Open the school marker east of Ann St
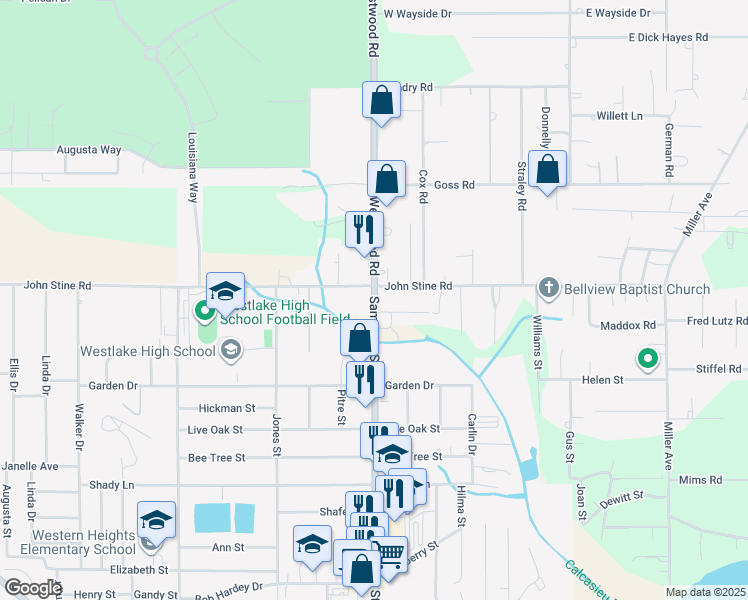 click(312, 545)
